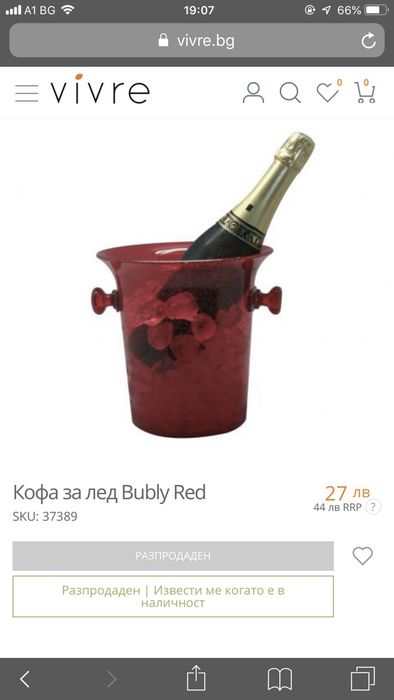Open Safari tabs overview
Screen dimensions: 394x700
click(363, 679)
